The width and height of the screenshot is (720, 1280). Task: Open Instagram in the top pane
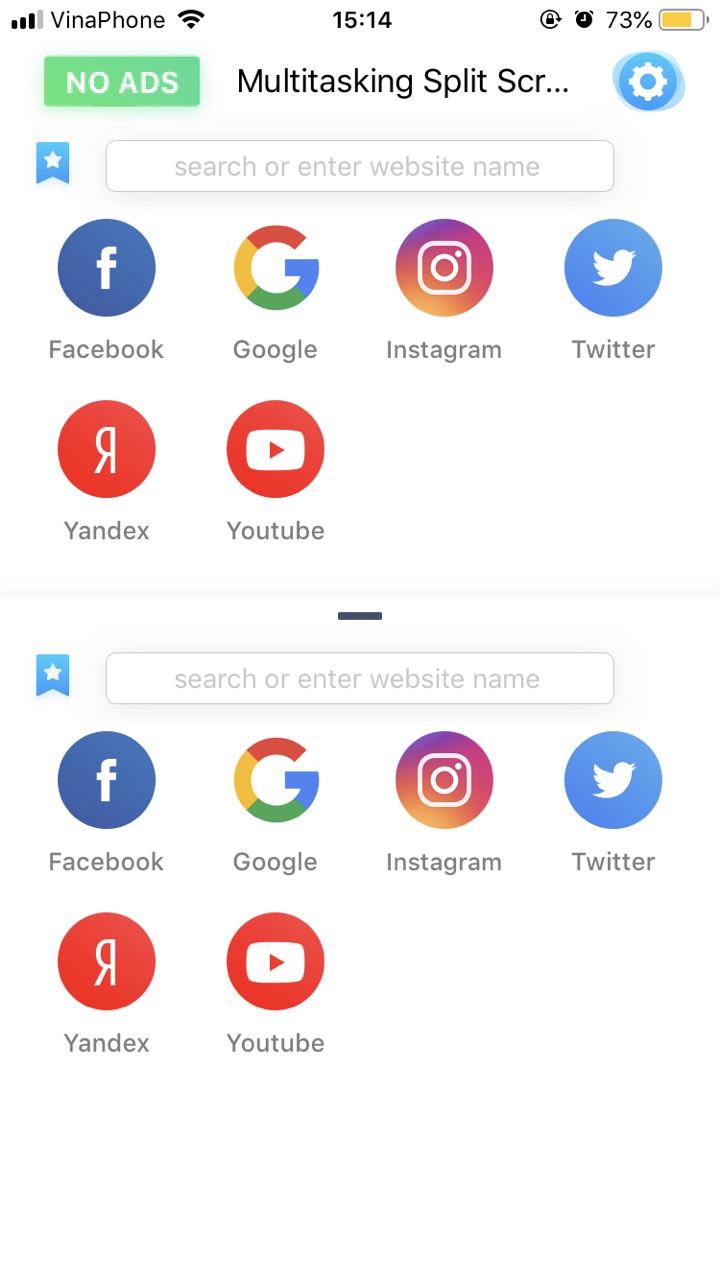tap(444, 268)
